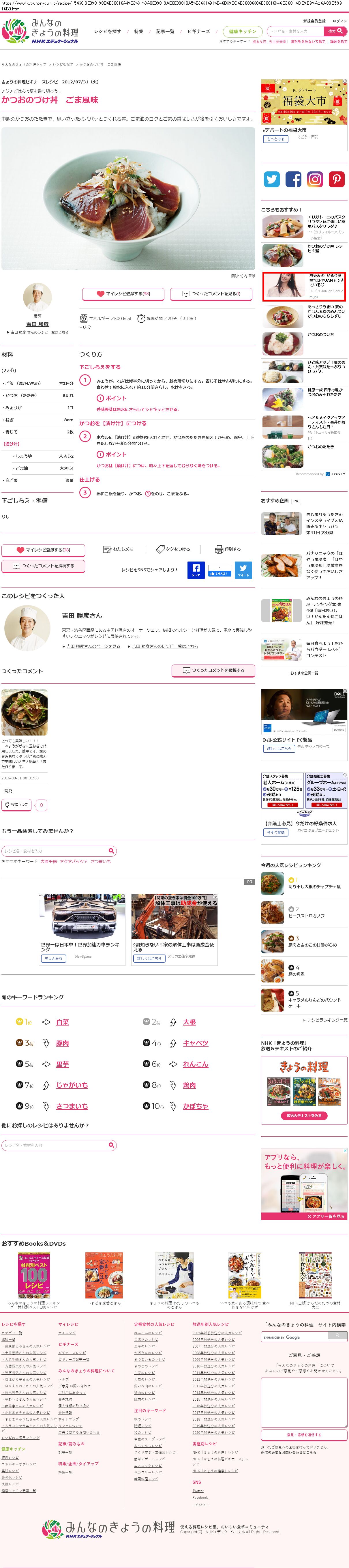Viewport: 349px width, 1568px height.
Task: Open the Twitter icon in the sidebar
Action: (x=272, y=179)
